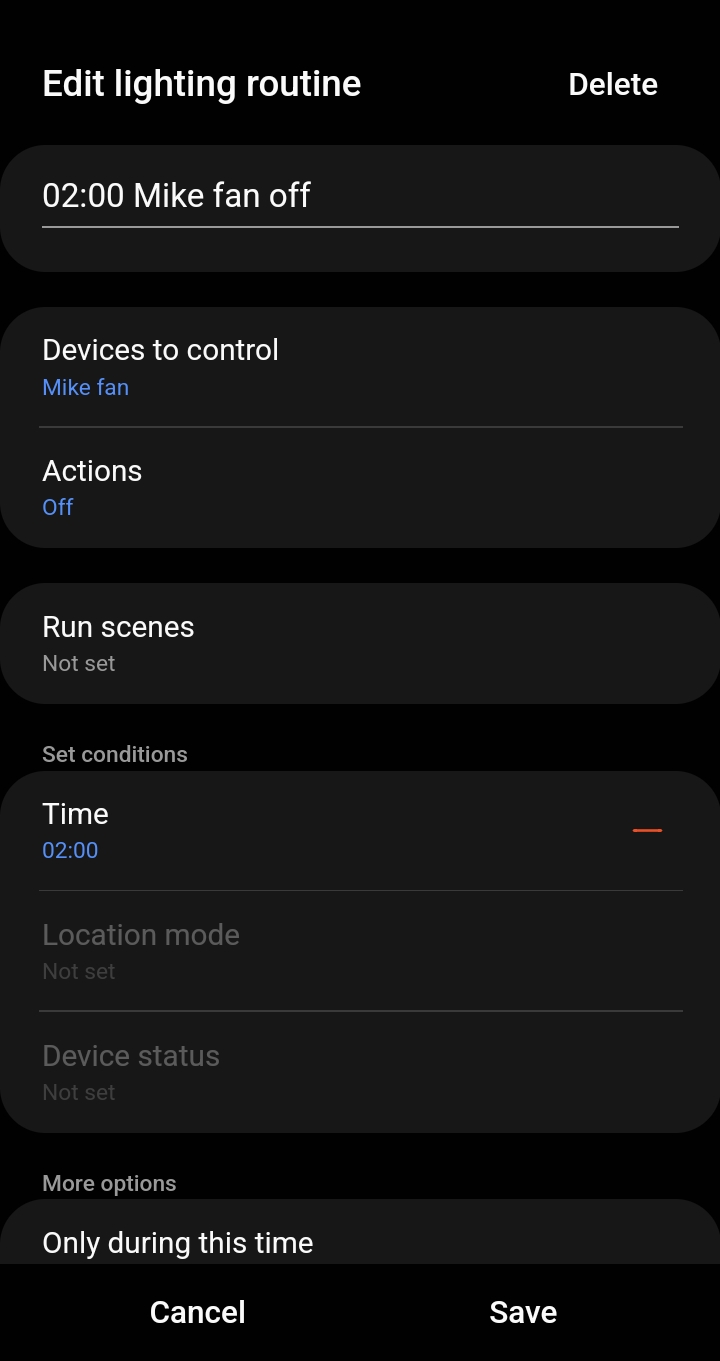Open Only during this time
Image resolution: width=720 pixels, height=1361 pixels.
tap(360, 1242)
